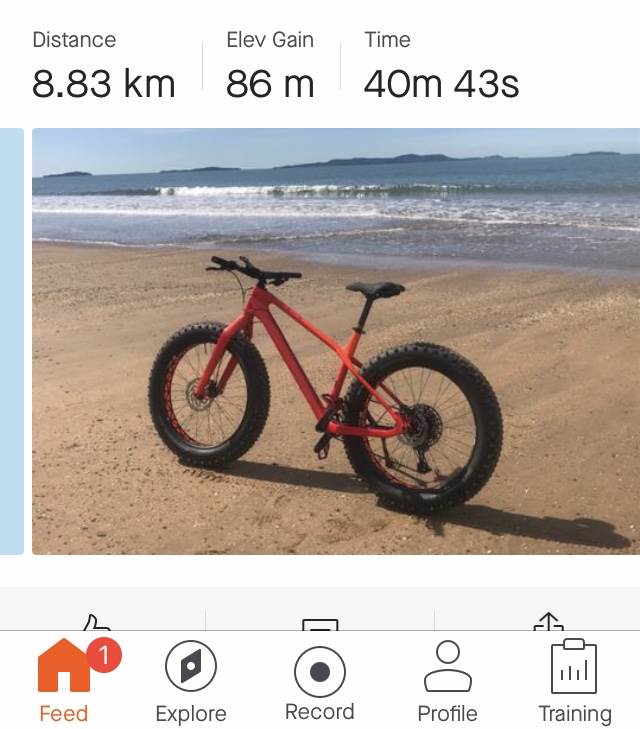This screenshot has width=640, height=729.
Task: Give kudos with the thumbs-up icon
Action: click(x=96, y=623)
